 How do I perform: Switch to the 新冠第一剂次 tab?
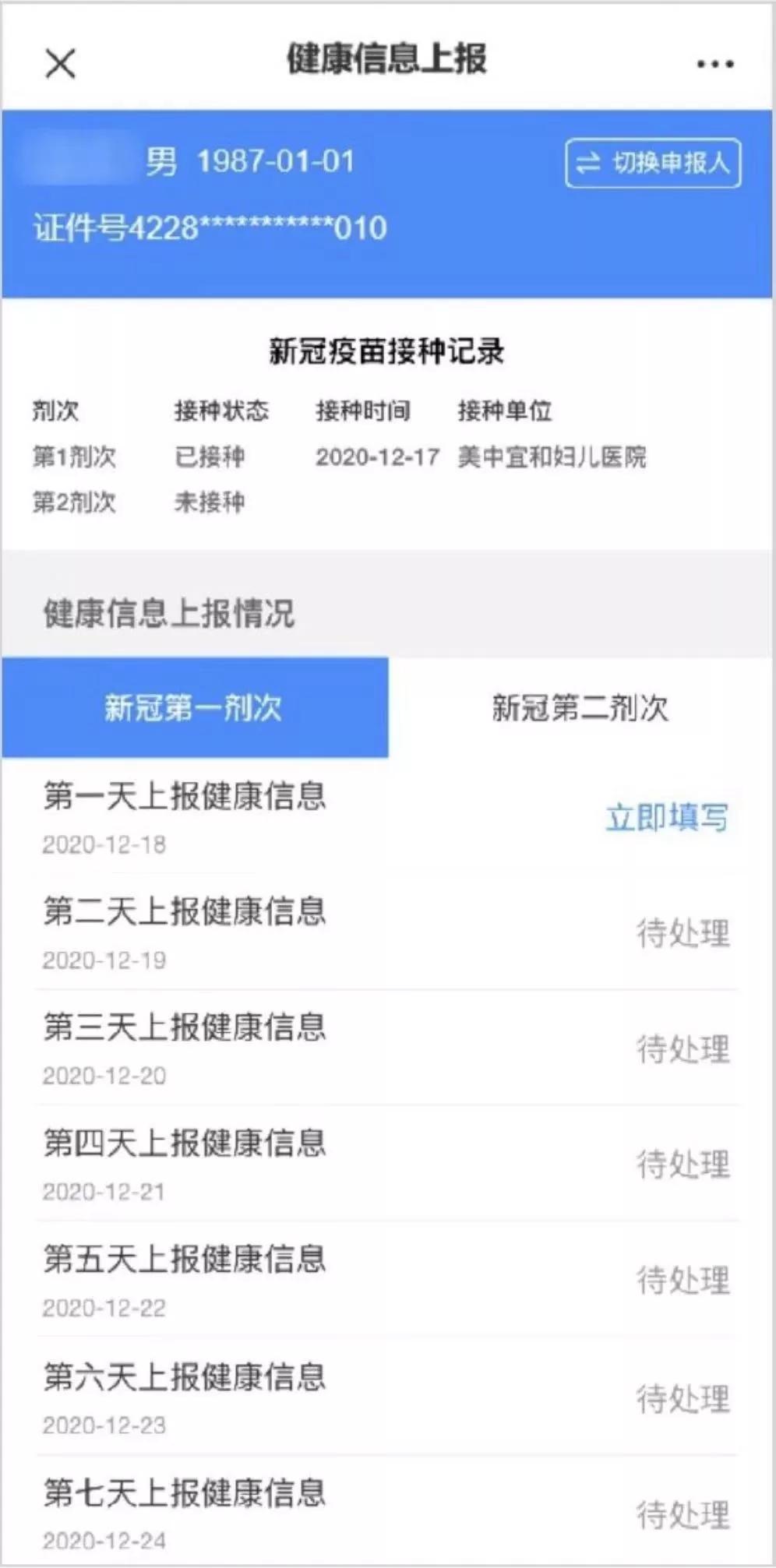click(194, 707)
